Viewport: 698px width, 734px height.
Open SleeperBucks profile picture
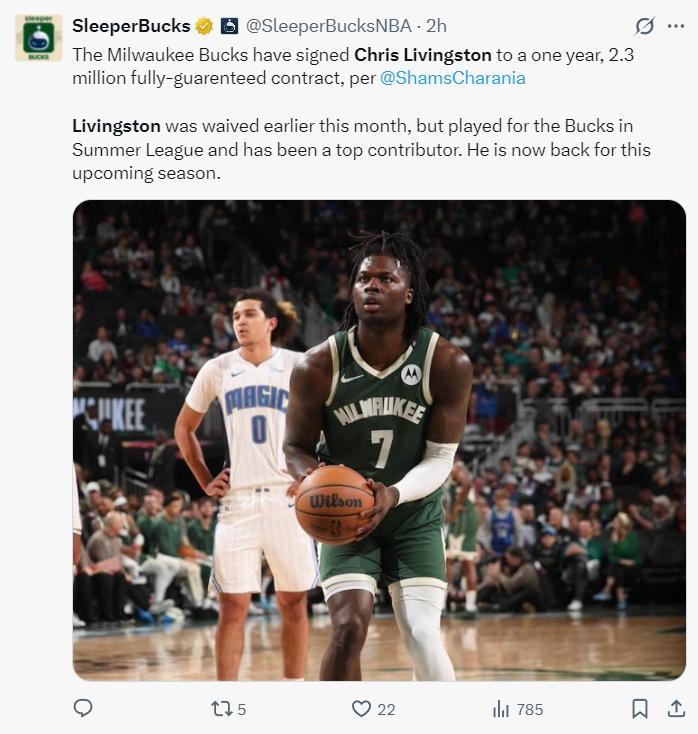[x=39, y=39]
